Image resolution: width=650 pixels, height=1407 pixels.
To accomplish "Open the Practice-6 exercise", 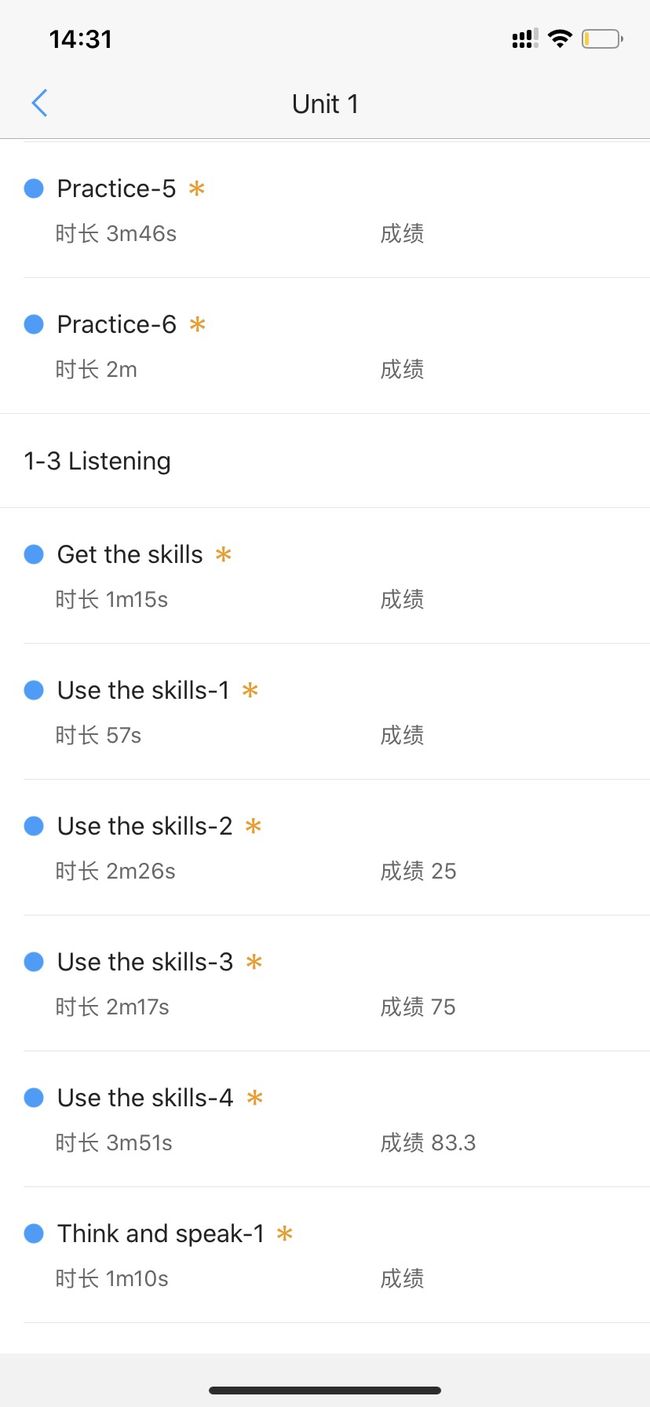I will [325, 346].
